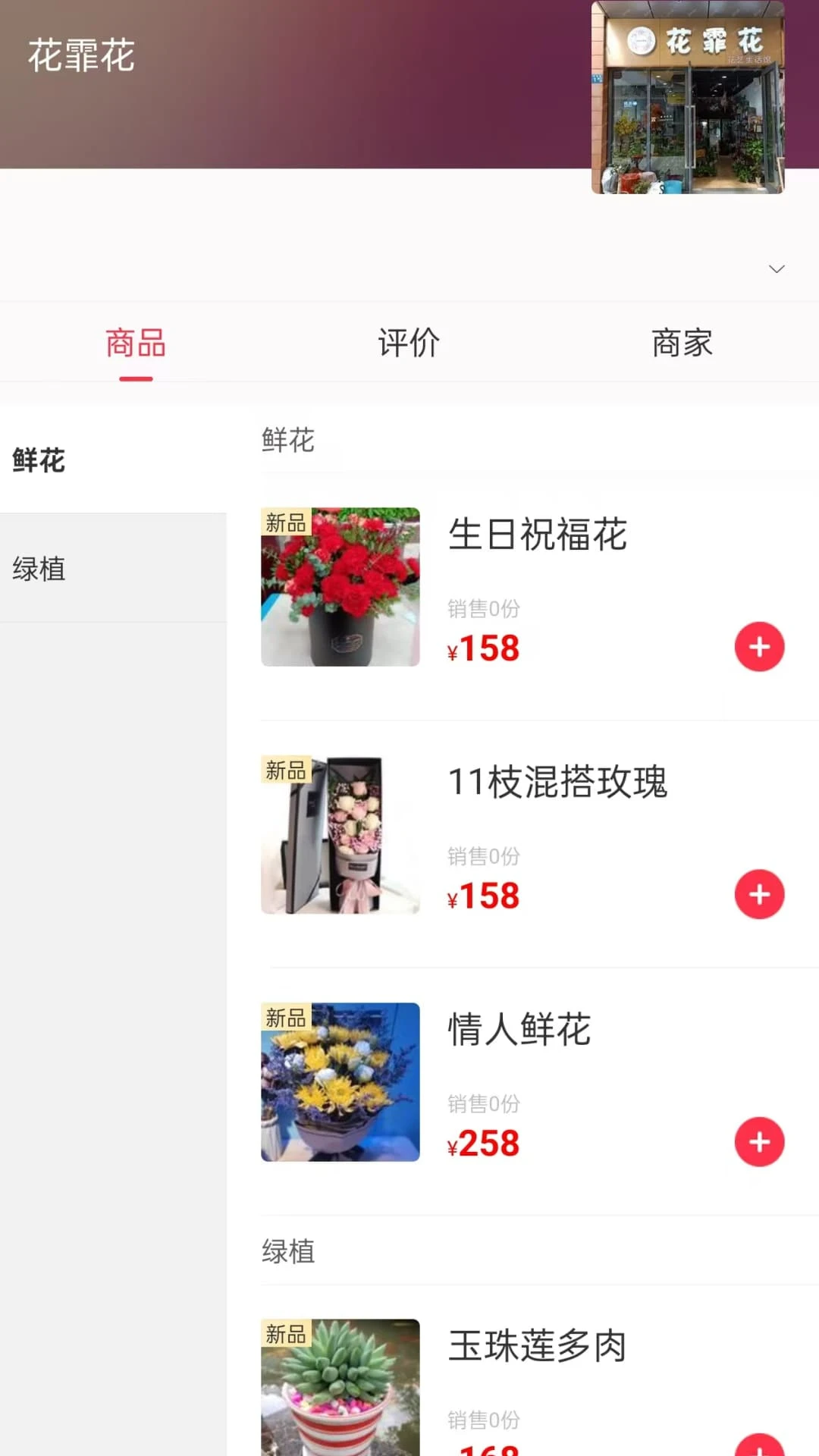Add 情人鲜花 using its red plus icon
The image size is (819, 1456).
[760, 1141]
